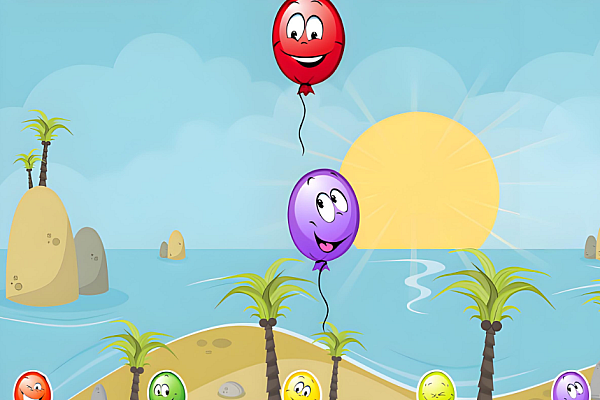The height and width of the screenshot is (400, 600).
Task: Pop the green balloon rising at the bottom
Action: click(167, 387)
